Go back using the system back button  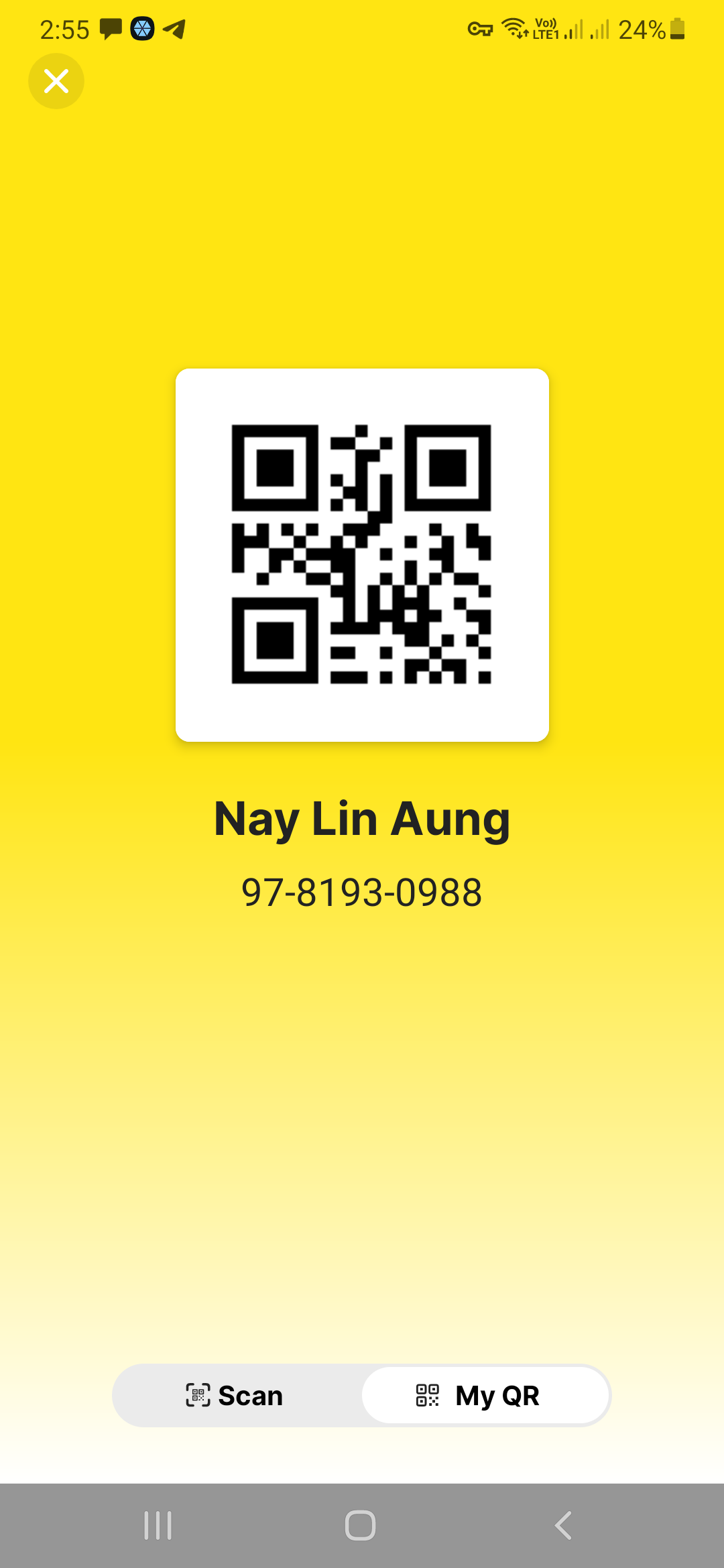[x=563, y=1526]
